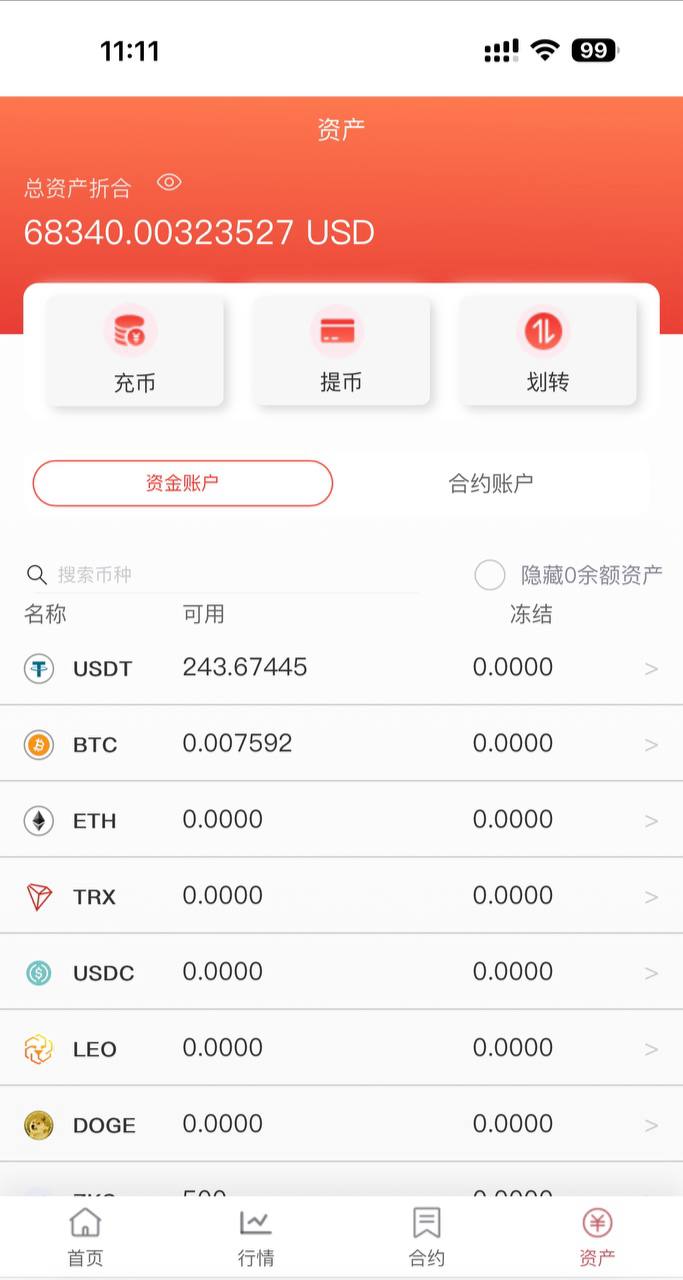This screenshot has width=683, height=1280.
Task: Switch to the 行情 market tab
Action: click(256, 1237)
